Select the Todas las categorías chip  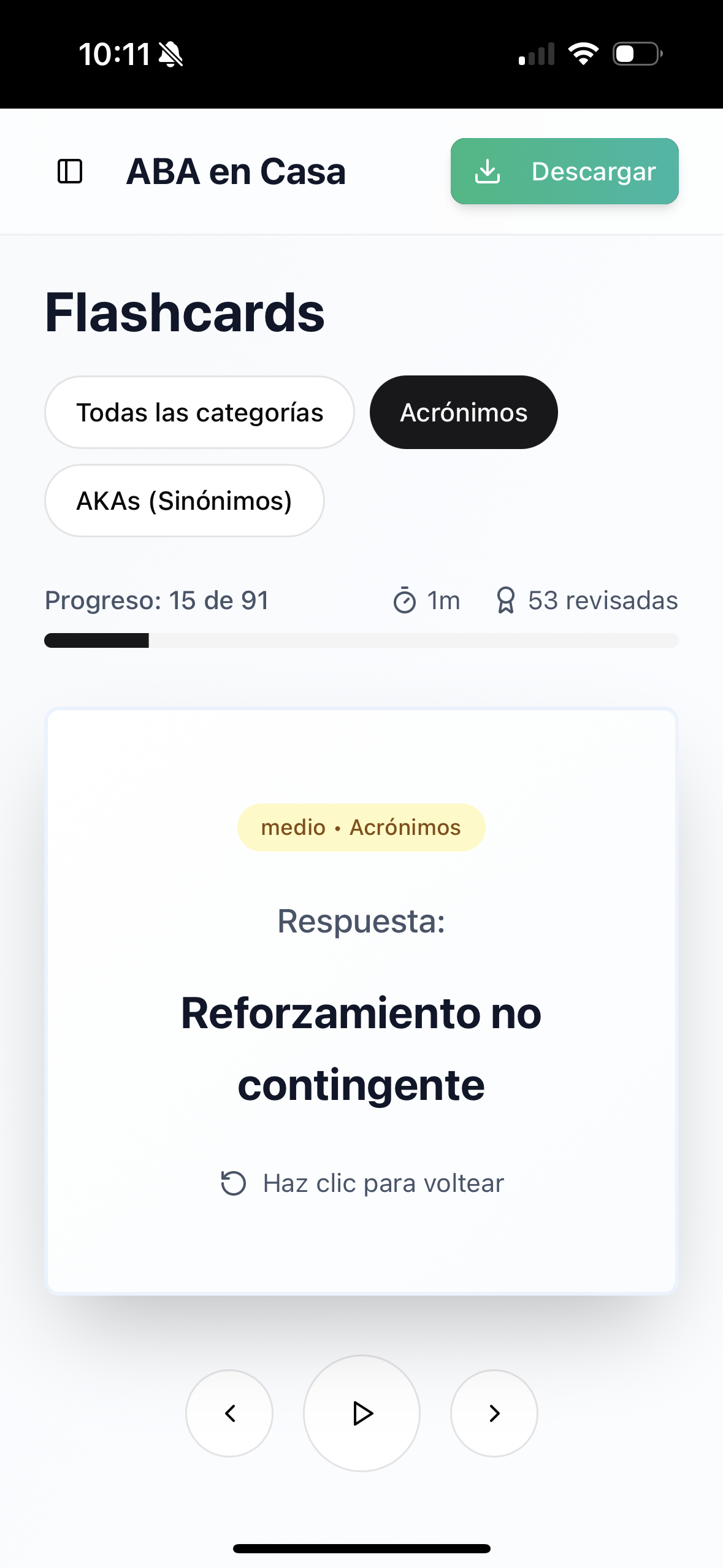[x=199, y=412]
